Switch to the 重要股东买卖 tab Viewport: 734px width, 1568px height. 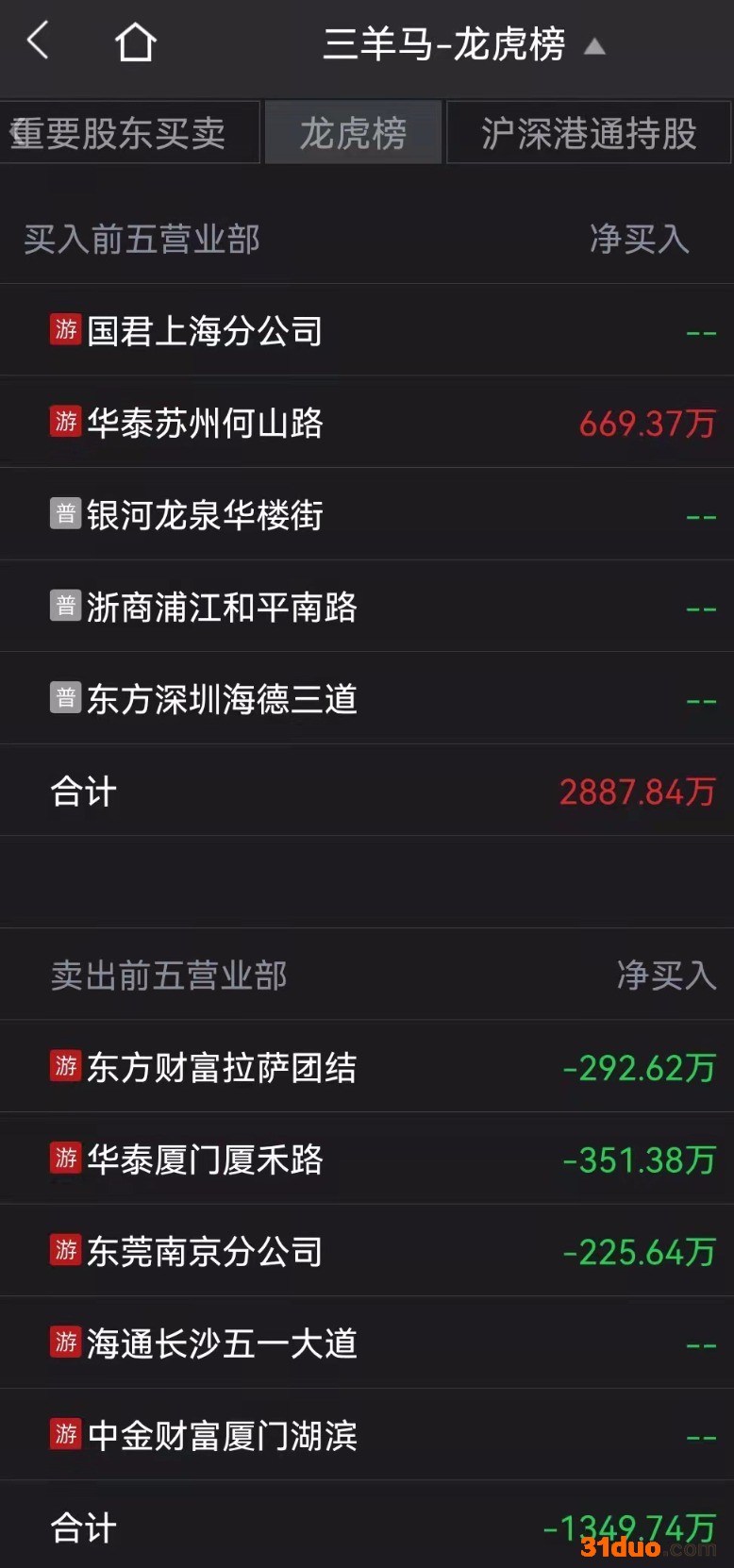tap(119, 133)
